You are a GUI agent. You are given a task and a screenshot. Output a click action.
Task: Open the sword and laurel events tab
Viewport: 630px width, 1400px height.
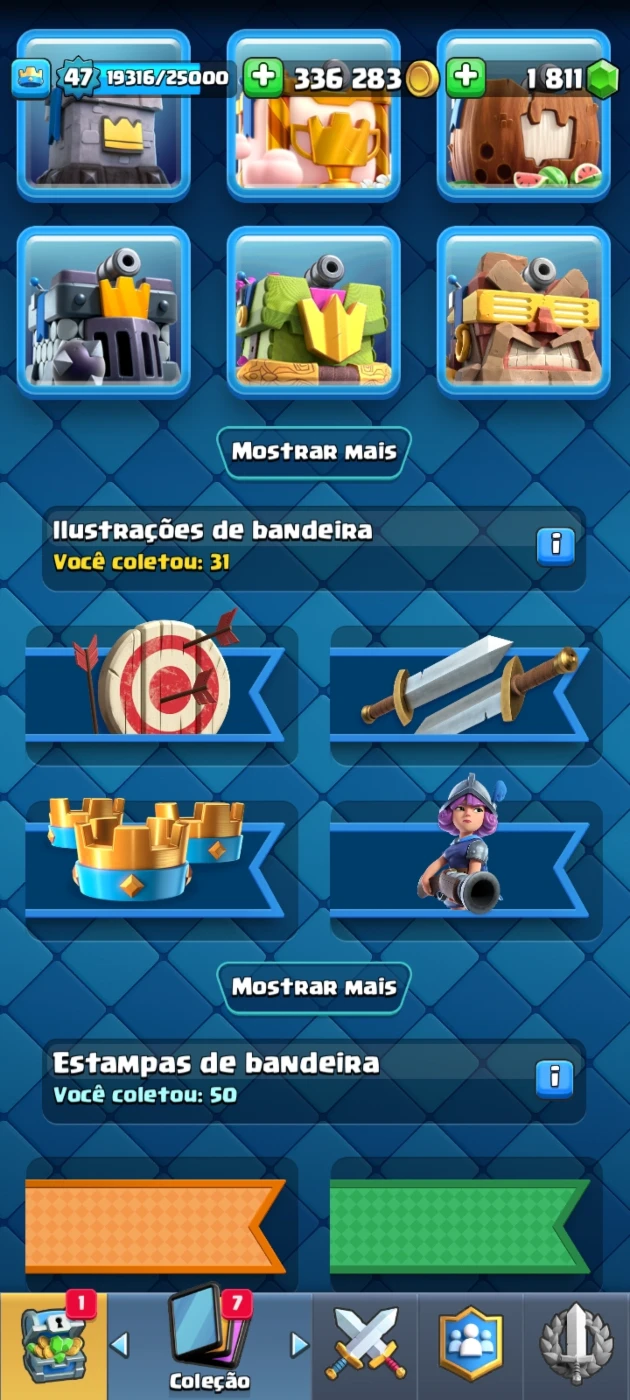[x=577, y=1346]
